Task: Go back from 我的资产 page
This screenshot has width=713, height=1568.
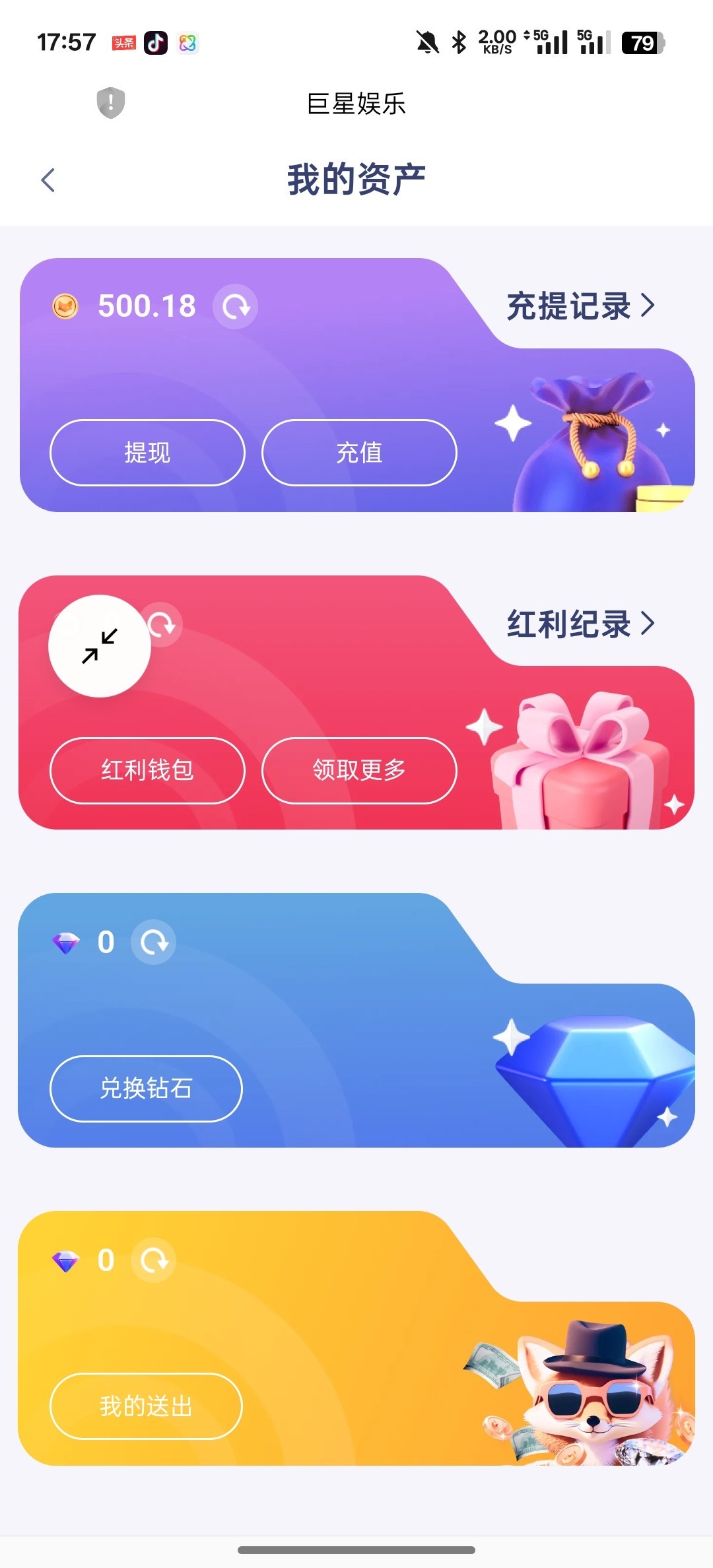Action: (48, 180)
